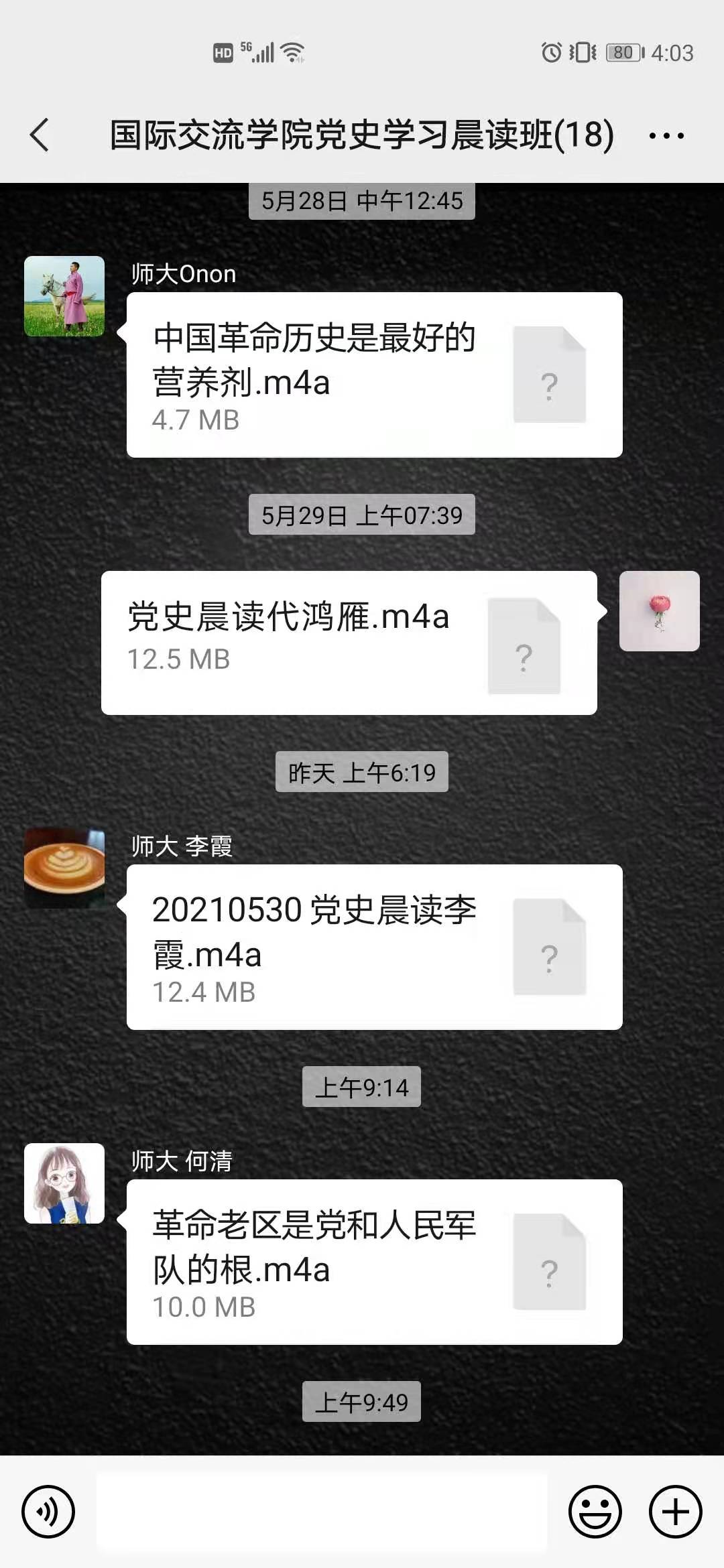Viewport: 724px width, 1568px height.
Task: Open 党史晨读代鸿雁.m4a audio file
Action: pyautogui.click(x=349, y=643)
